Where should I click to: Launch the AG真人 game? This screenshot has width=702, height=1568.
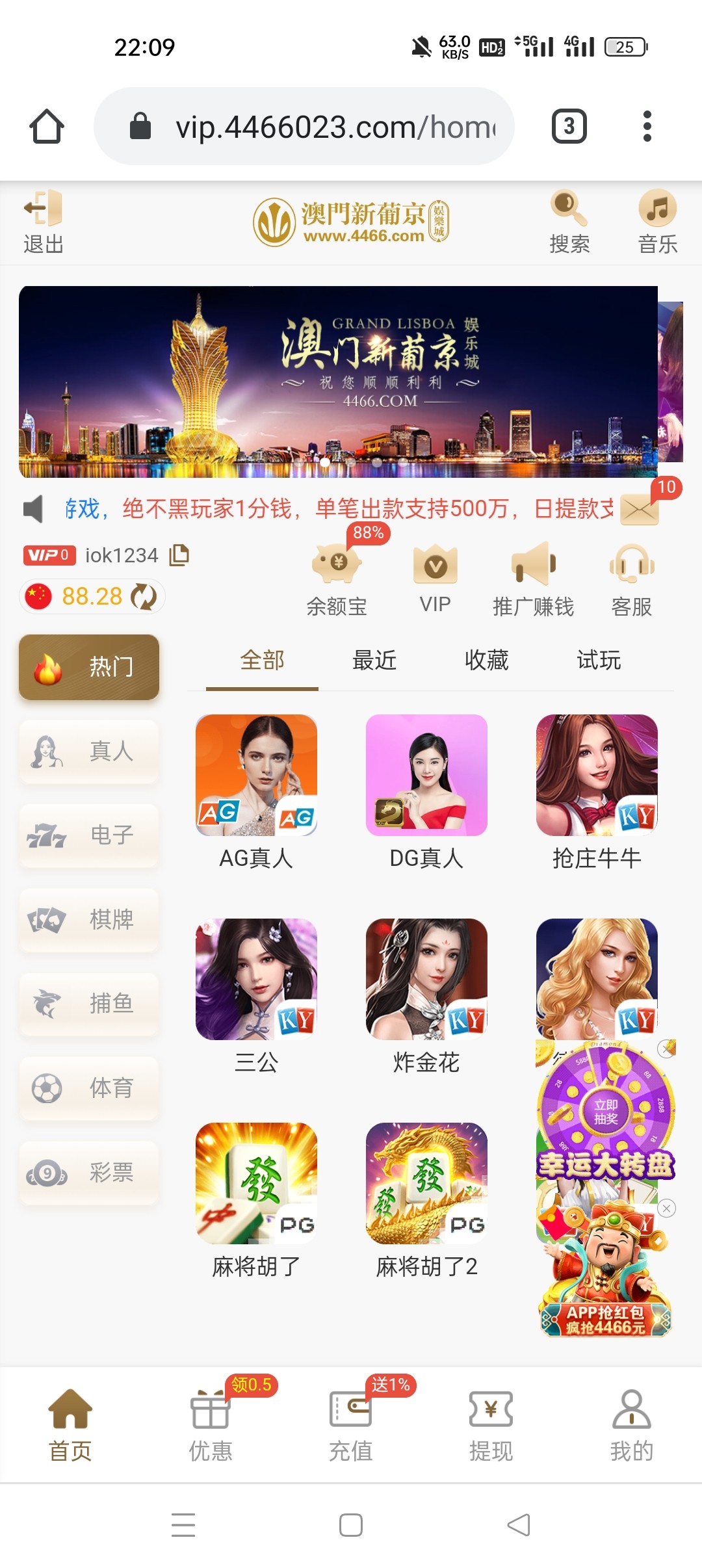256,791
